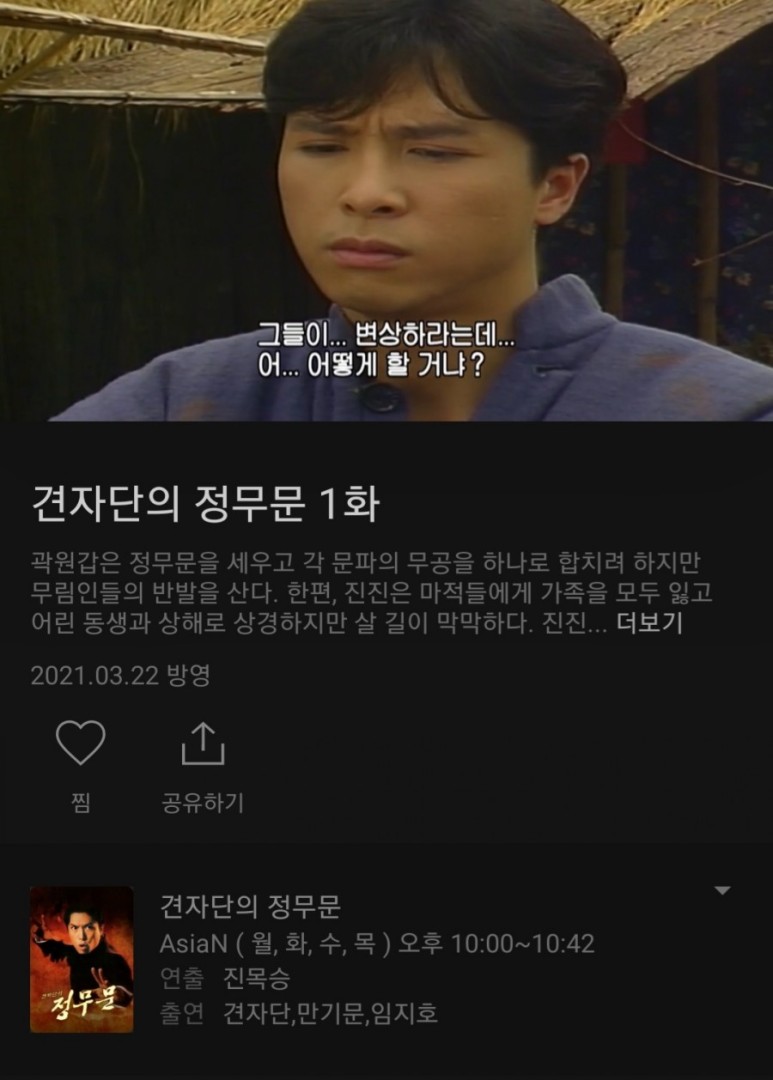
Task: Share this episode via 공유하기
Action: (203, 746)
